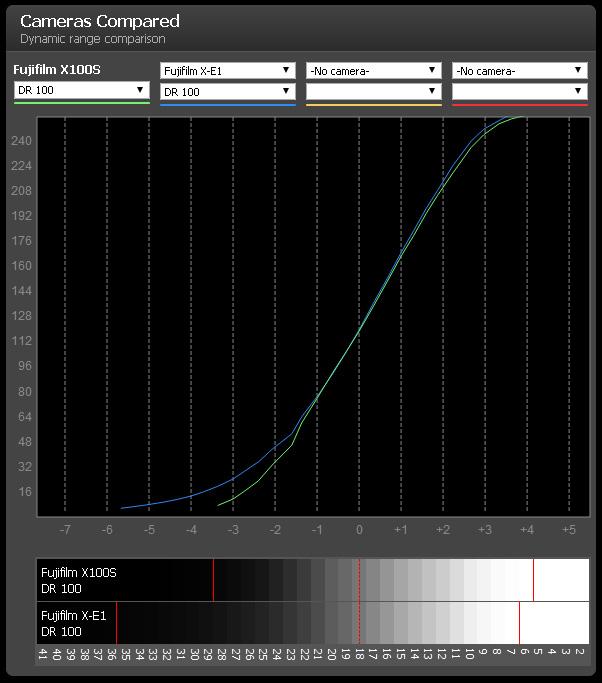The width and height of the screenshot is (602, 683).
Task: Expand the DR 100 dropdown under Fujifilm X-E1
Action: tap(227, 91)
